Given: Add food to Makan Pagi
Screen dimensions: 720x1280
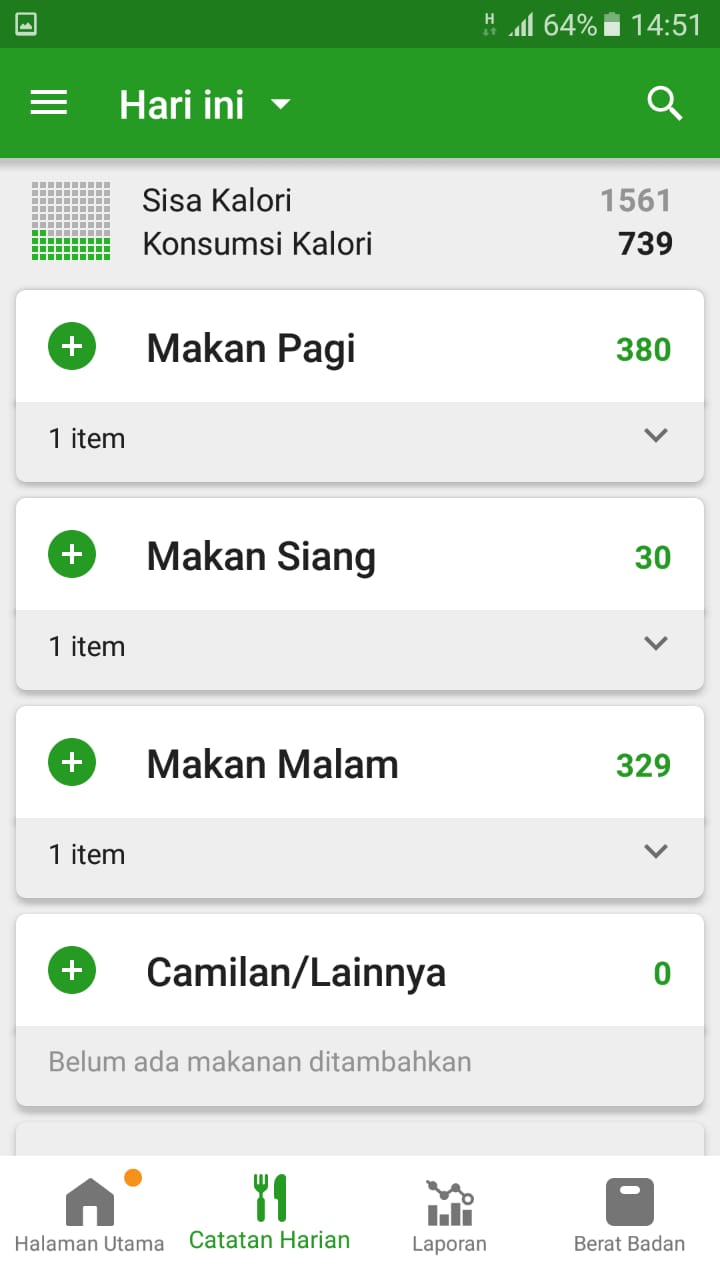Looking at the screenshot, I should coord(72,347).
